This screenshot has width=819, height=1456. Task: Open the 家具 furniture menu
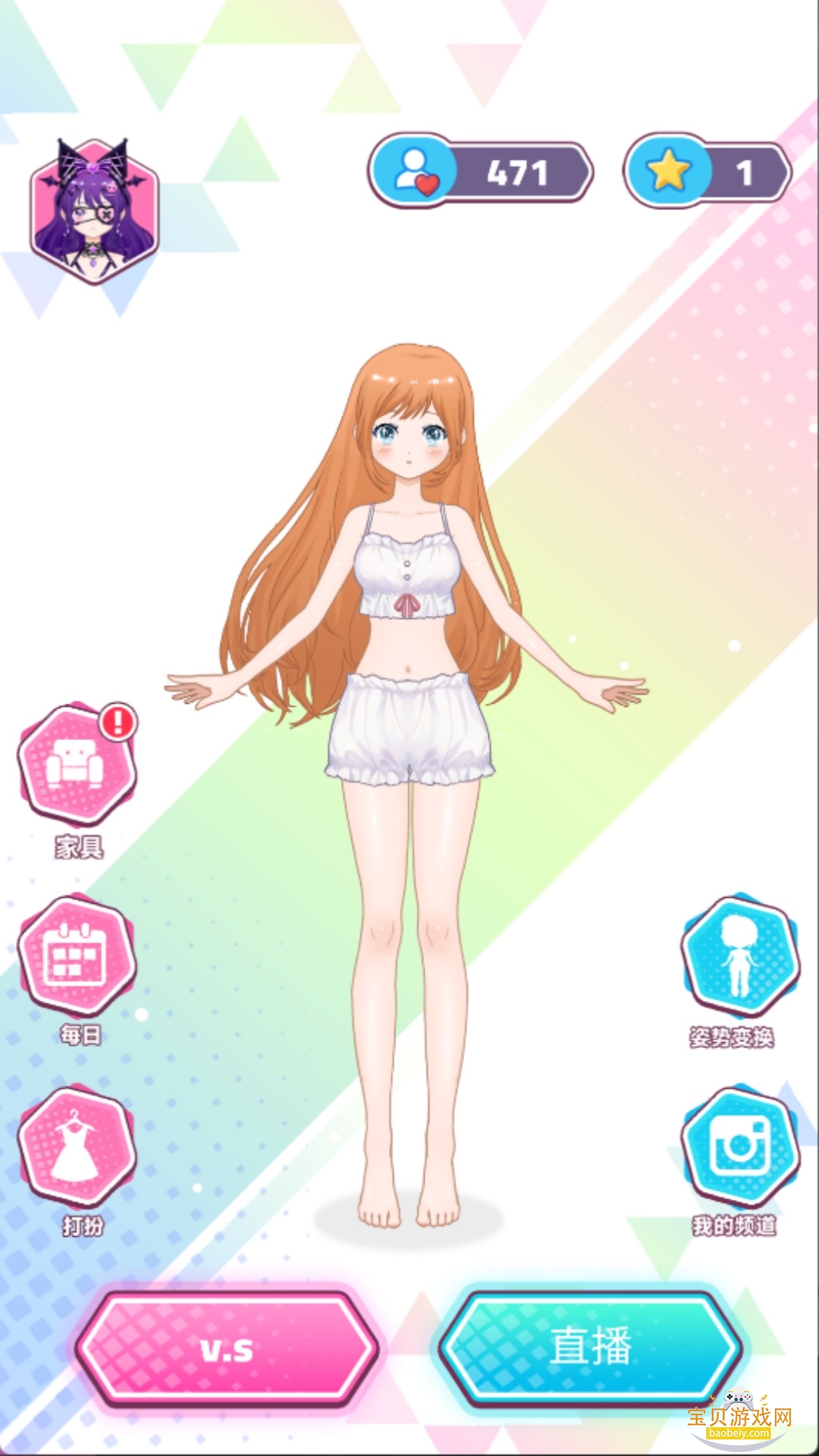(77, 766)
